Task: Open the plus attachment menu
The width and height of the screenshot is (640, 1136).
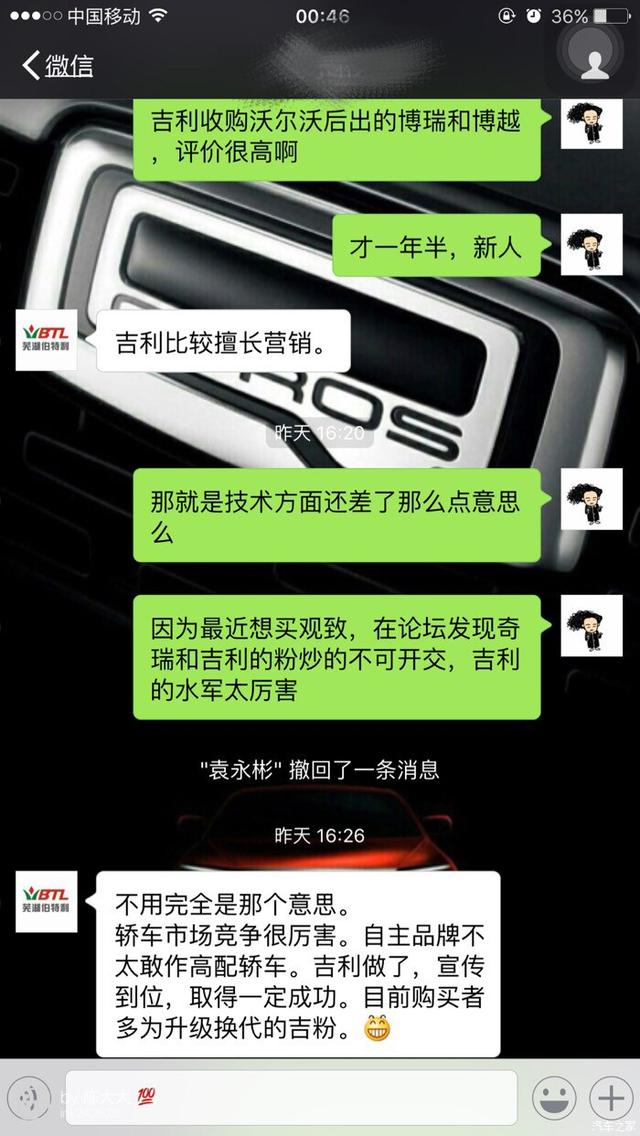Action: (611, 1099)
